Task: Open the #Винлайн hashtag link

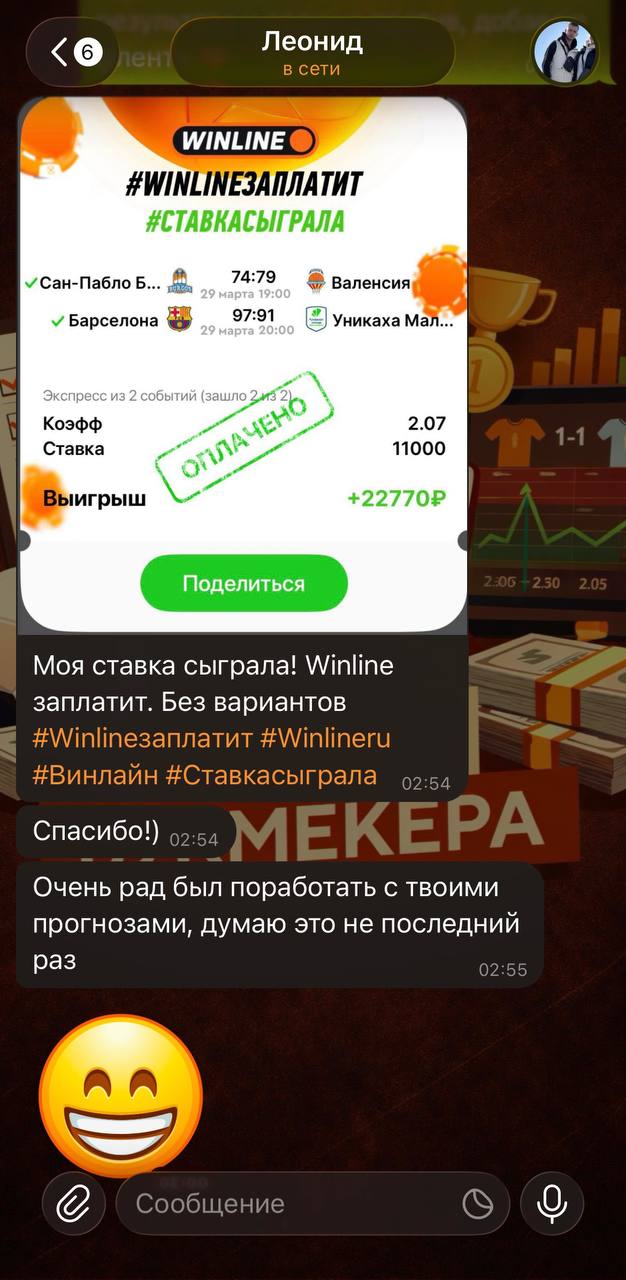Action: [x=94, y=775]
